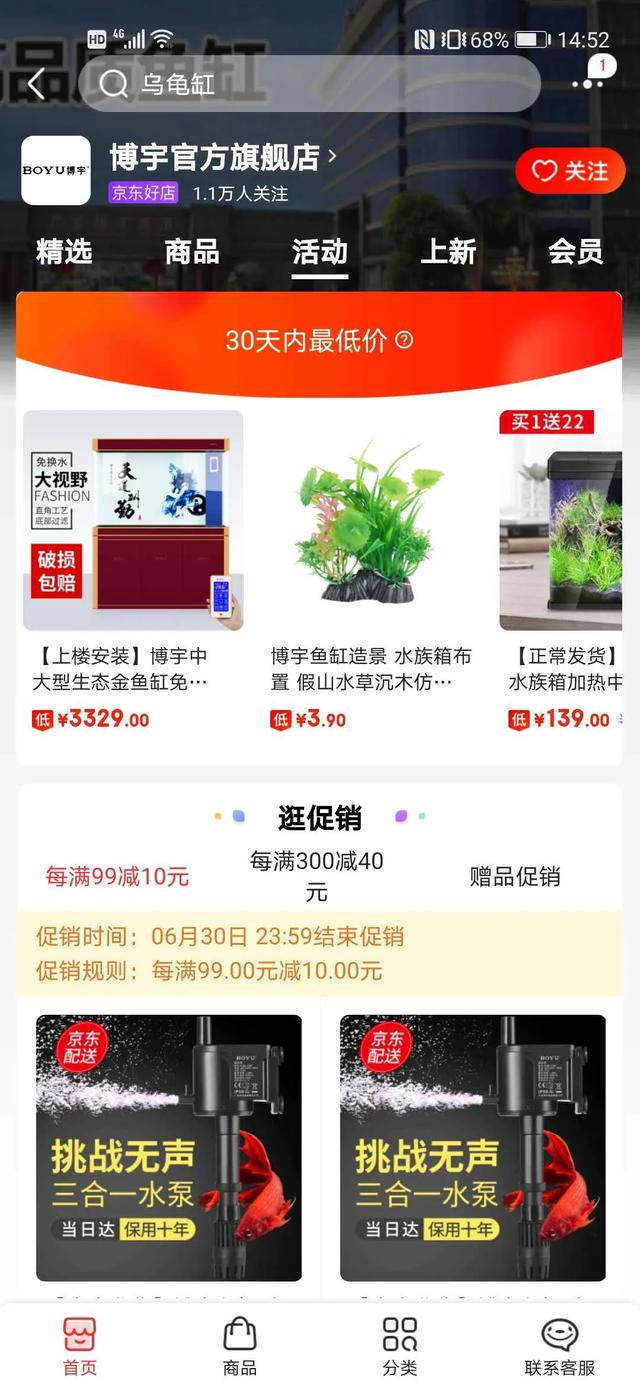Go to 首页 in bottom navigation
The image size is (640, 1387).
point(80,1345)
